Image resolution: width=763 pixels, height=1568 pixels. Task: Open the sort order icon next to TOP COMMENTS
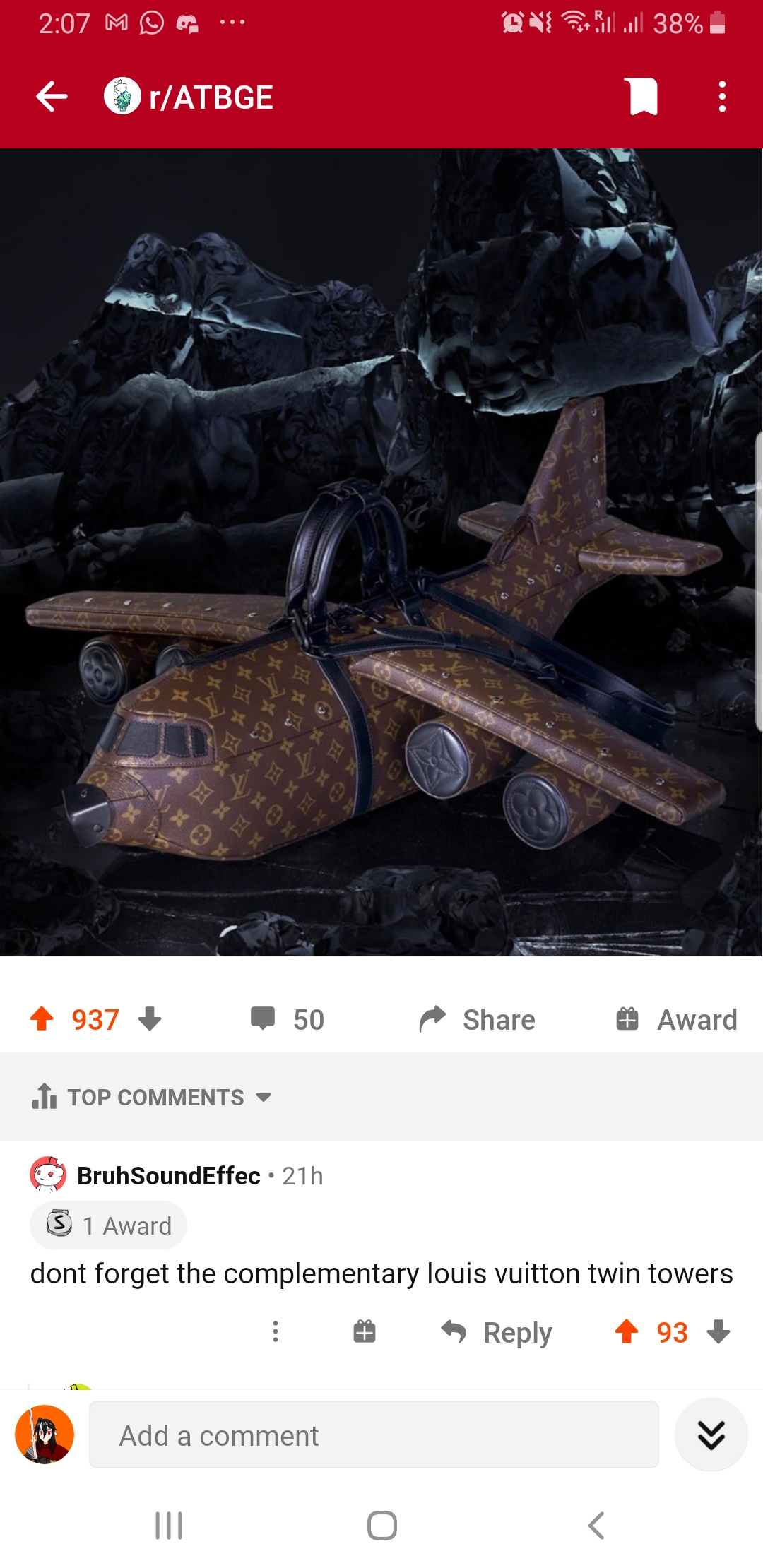pos(45,1097)
